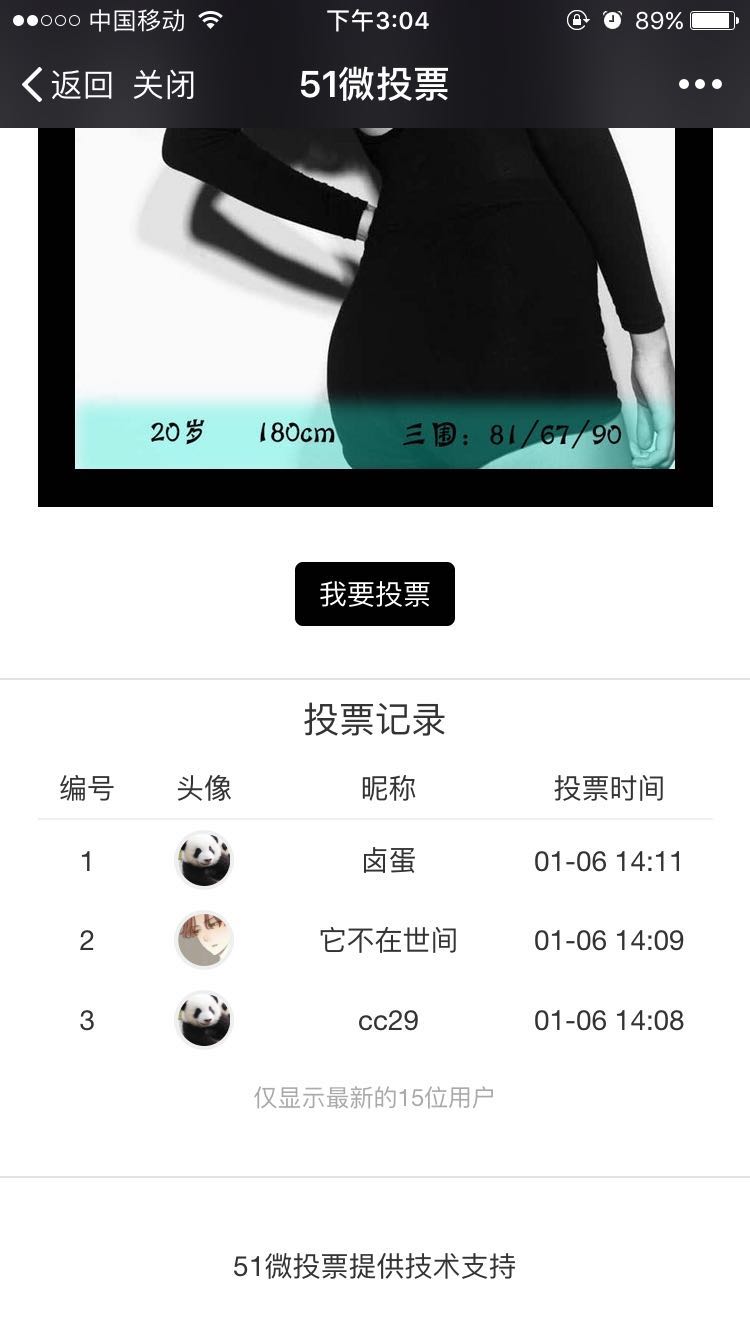Close the page with 关闭
This screenshot has width=750, height=1334.
point(164,85)
